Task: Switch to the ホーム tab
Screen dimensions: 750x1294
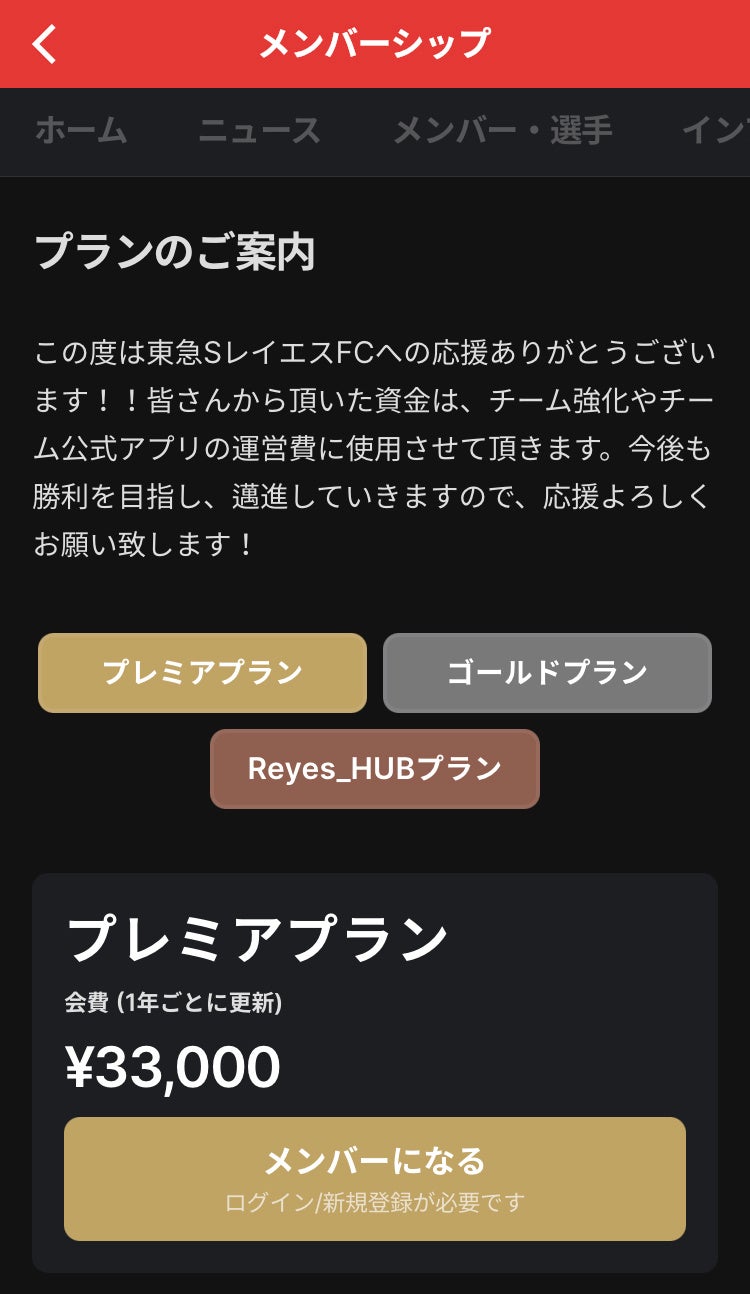Action: click(81, 131)
